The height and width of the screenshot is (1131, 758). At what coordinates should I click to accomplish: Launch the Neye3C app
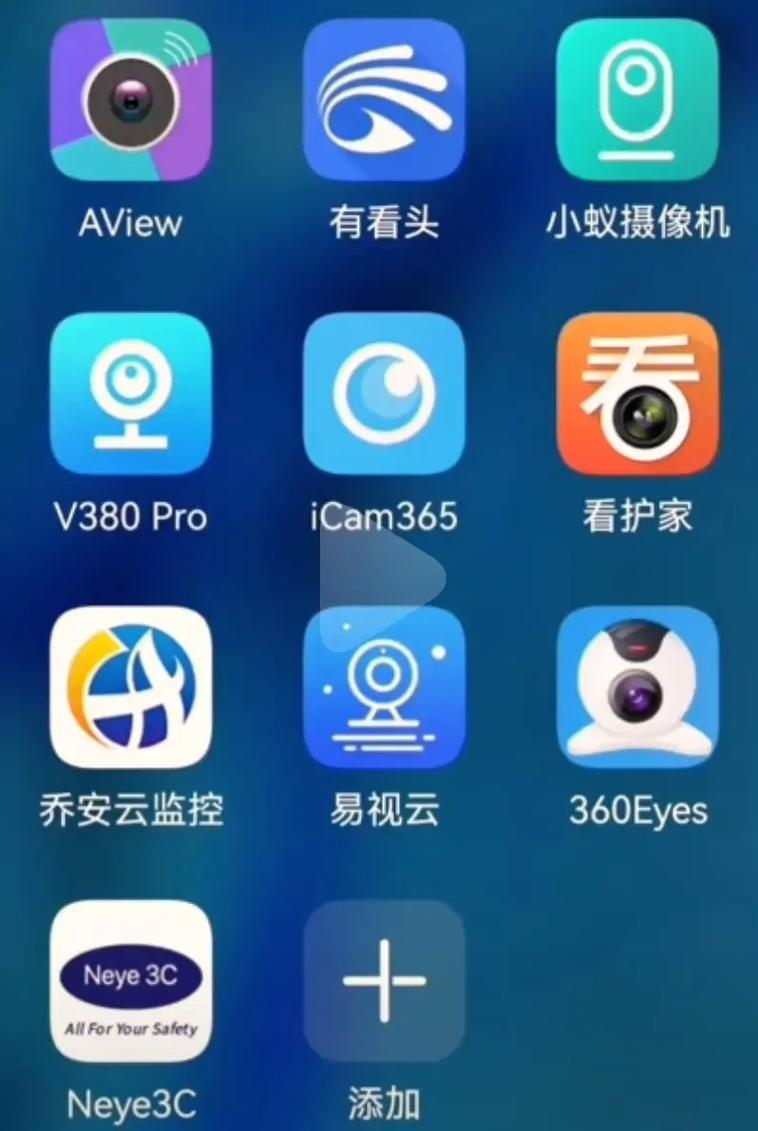pyautogui.click(x=131, y=981)
